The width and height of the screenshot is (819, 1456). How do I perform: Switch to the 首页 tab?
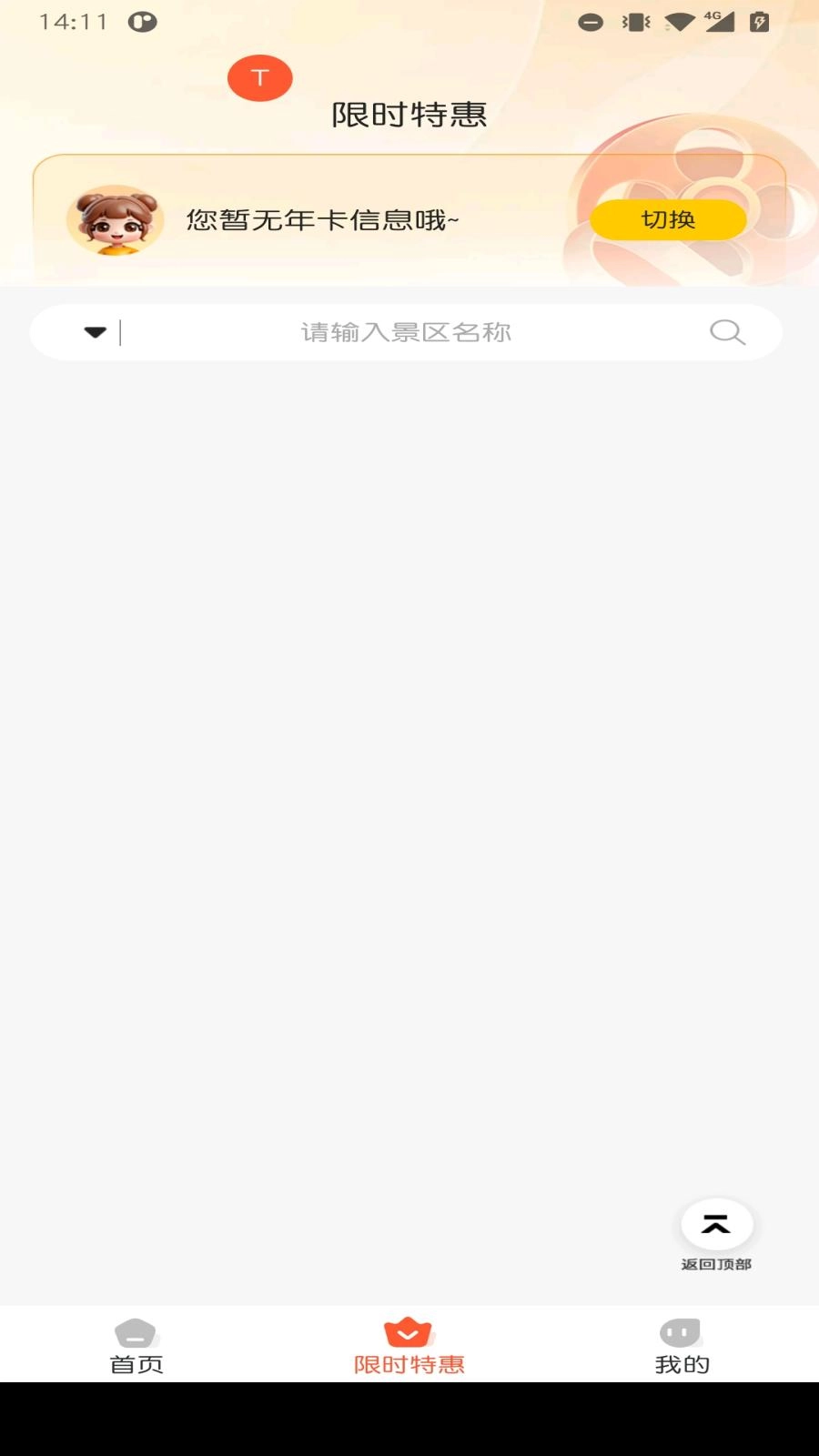(136, 1347)
